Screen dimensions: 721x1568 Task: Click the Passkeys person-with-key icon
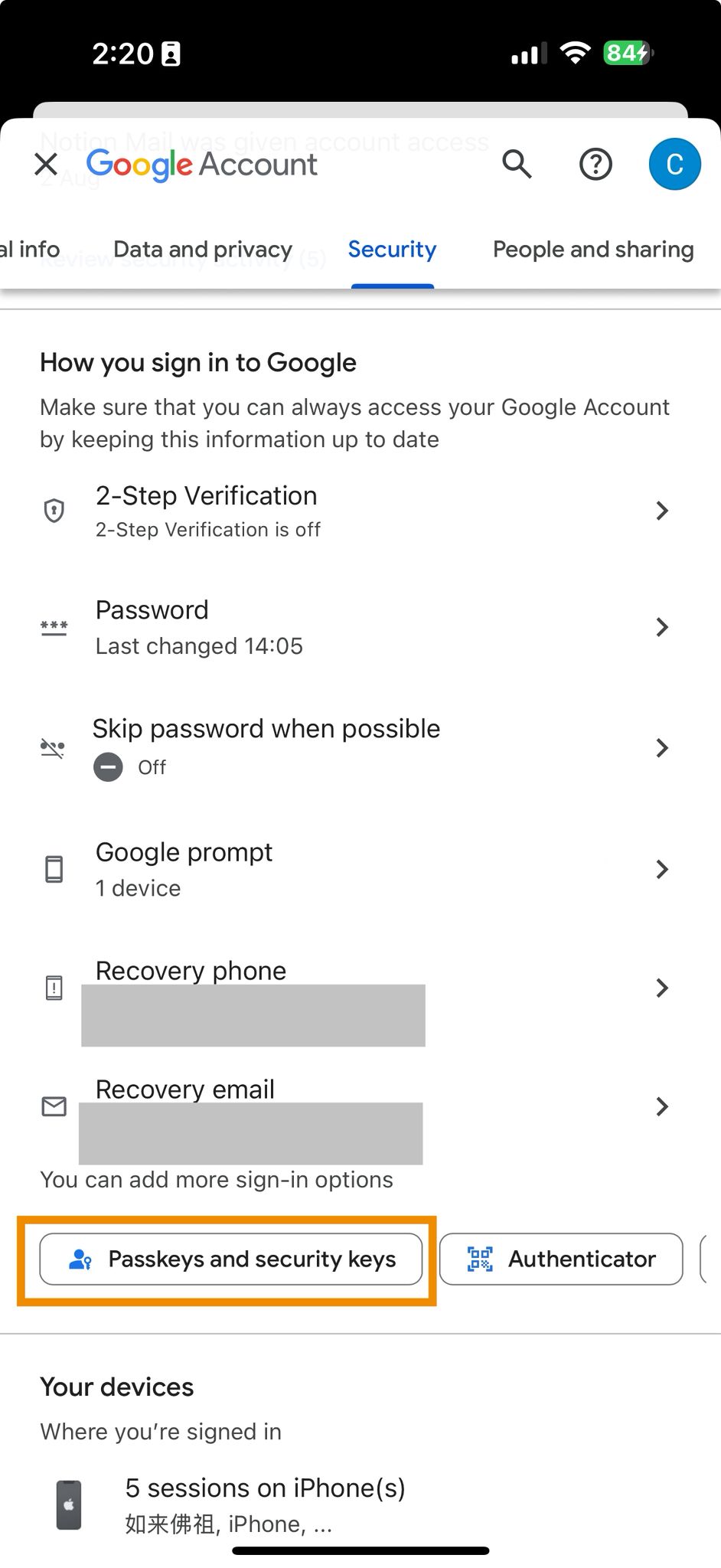pyautogui.click(x=80, y=1259)
